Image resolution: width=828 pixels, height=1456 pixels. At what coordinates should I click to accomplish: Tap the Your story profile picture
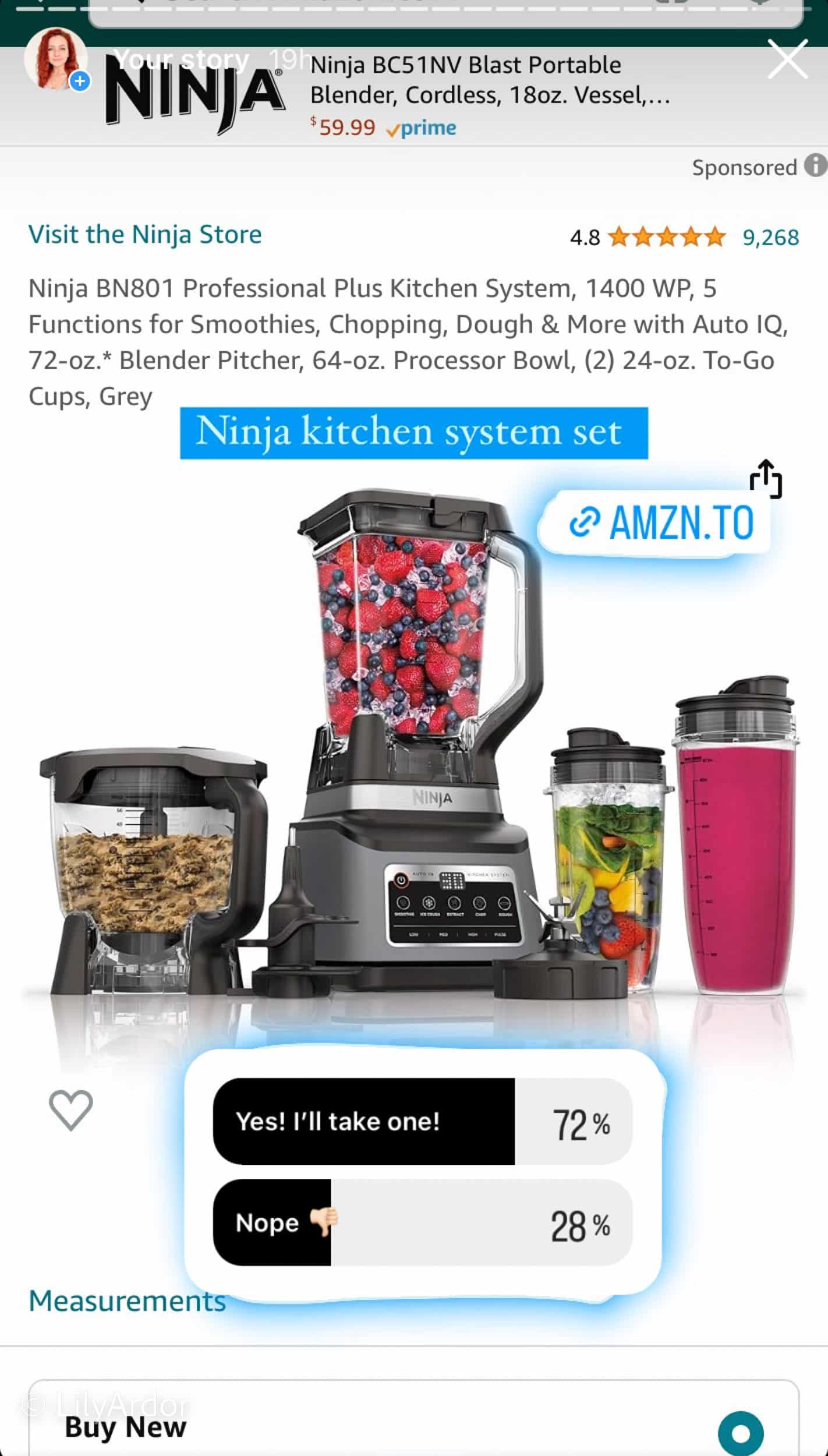[55, 59]
